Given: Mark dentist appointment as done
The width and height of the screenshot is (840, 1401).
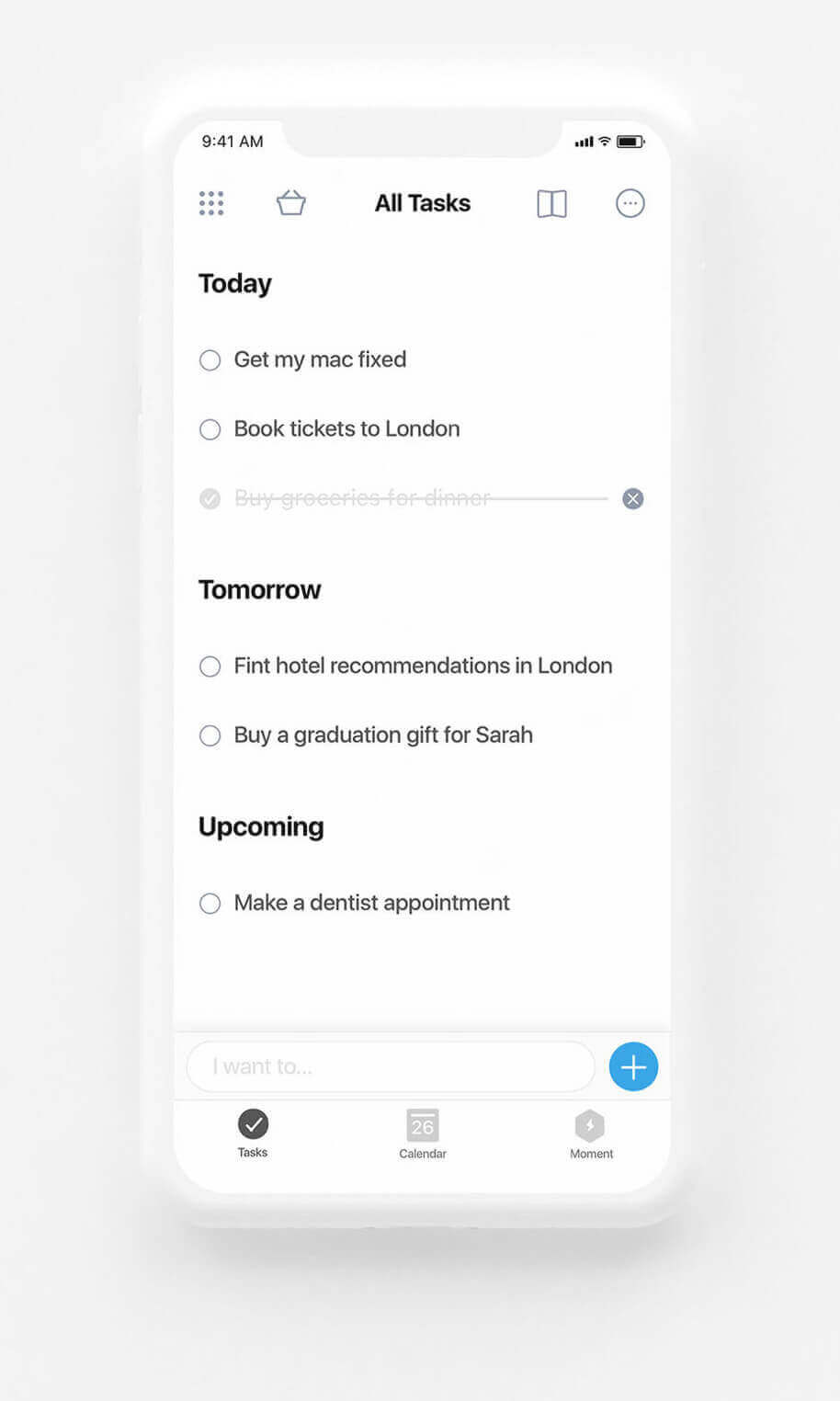Looking at the screenshot, I should tap(210, 904).
